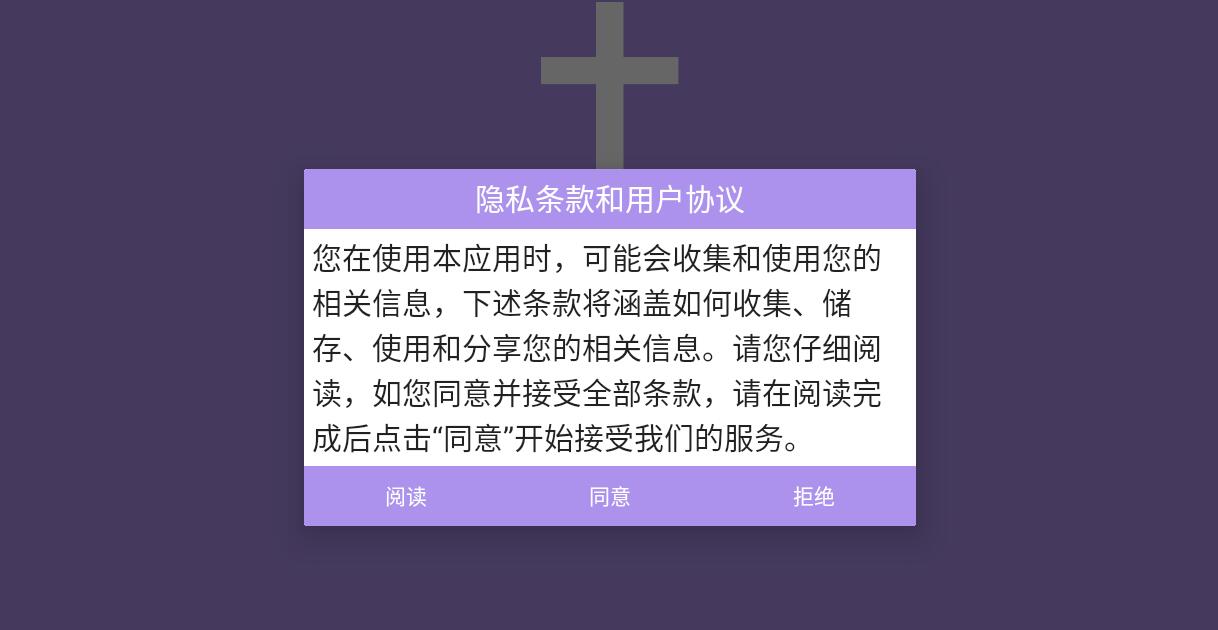1218x630 pixels.
Task: Decline the agreement with 拒绝
Action: click(x=813, y=497)
